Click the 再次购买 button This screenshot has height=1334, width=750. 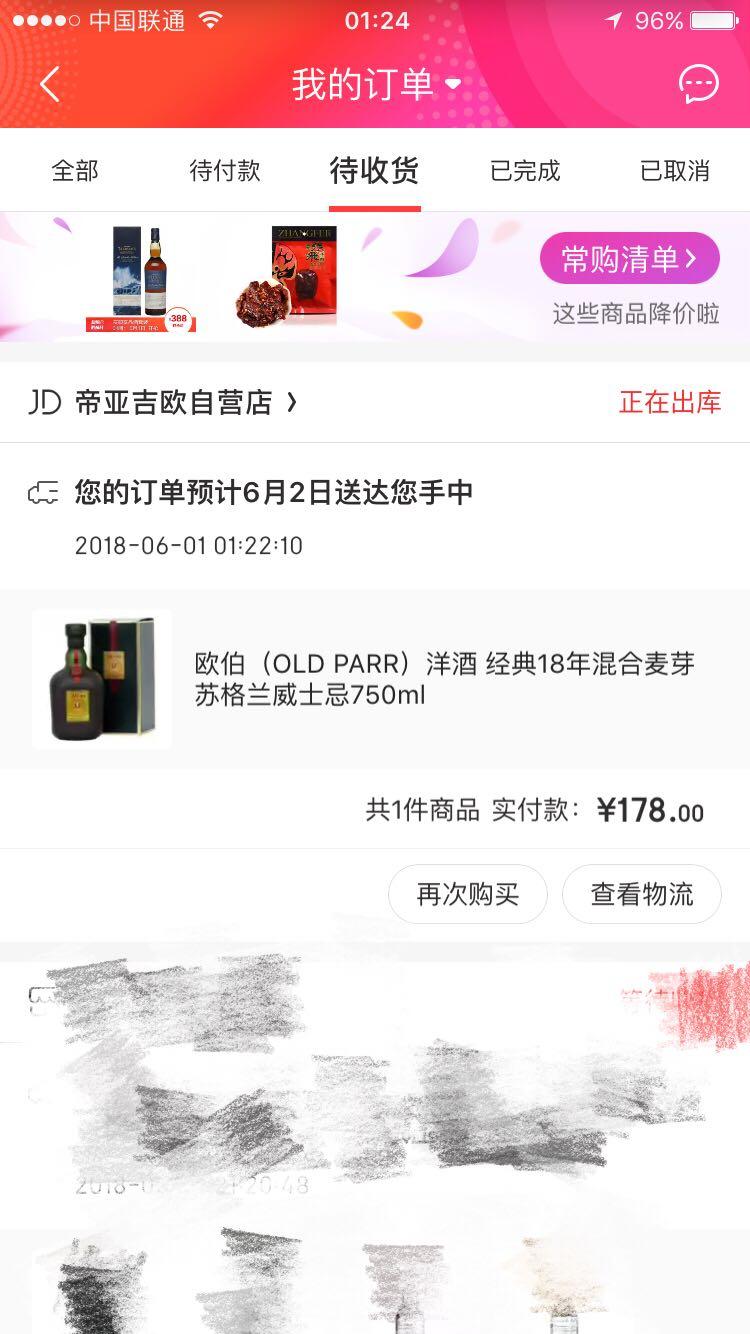coord(467,894)
